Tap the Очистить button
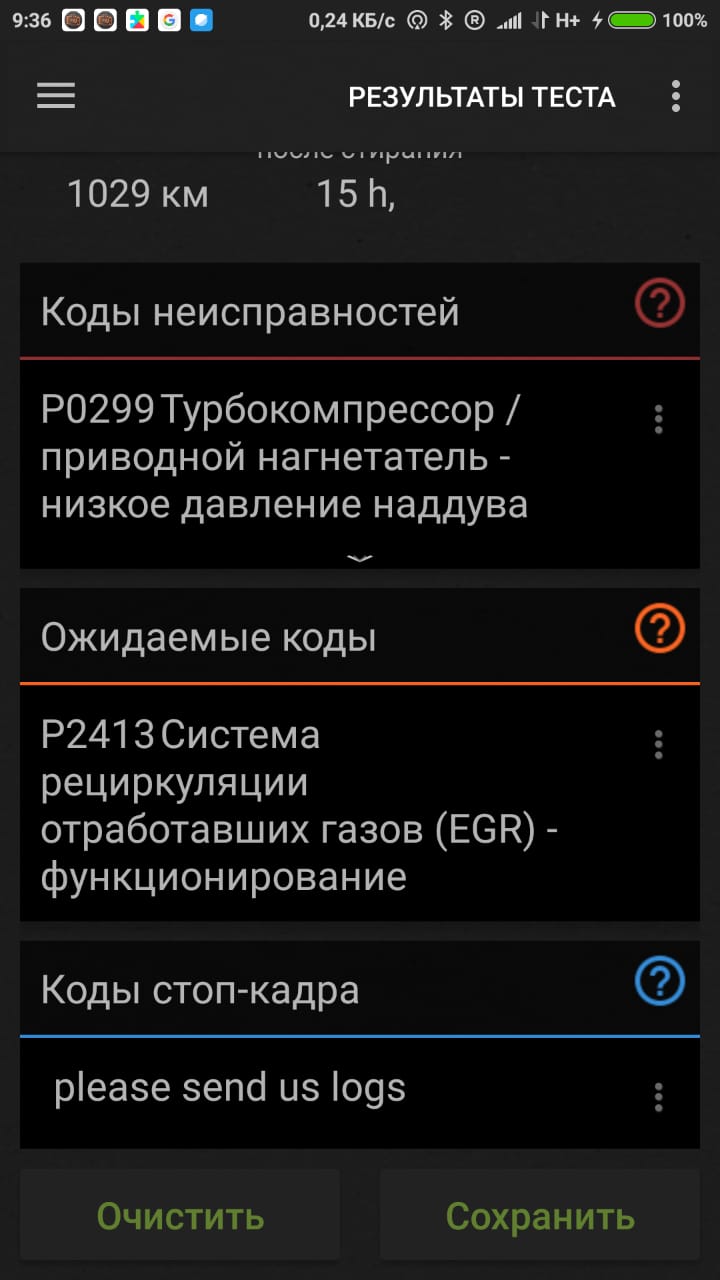The height and width of the screenshot is (1280, 720). pyautogui.click(x=180, y=1216)
